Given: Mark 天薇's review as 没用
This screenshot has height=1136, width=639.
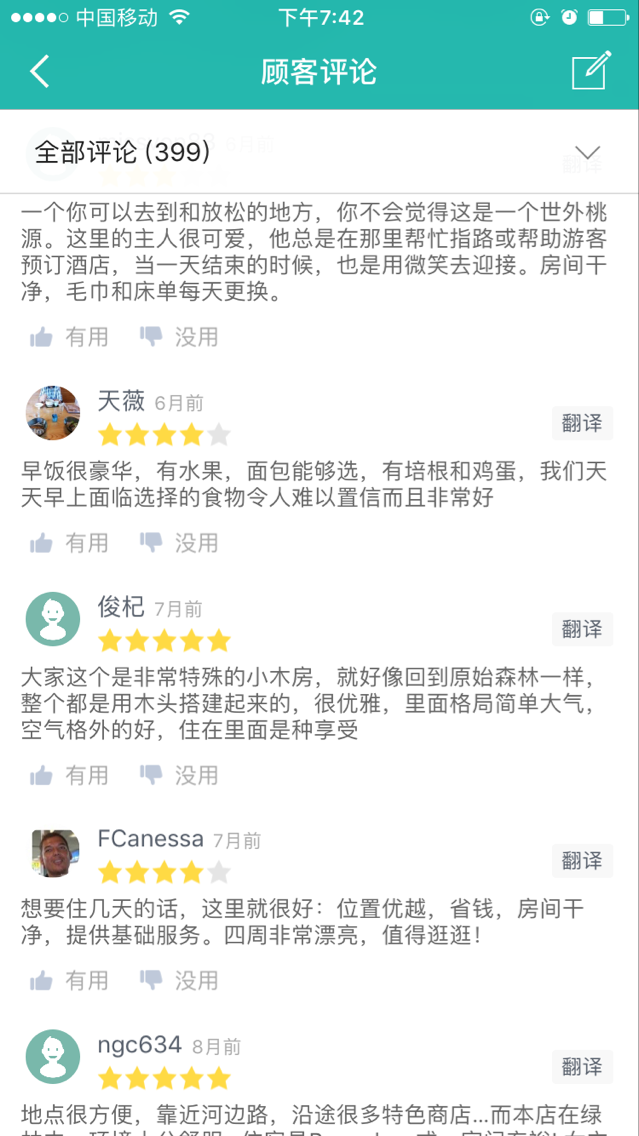Looking at the screenshot, I should (x=179, y=543).
